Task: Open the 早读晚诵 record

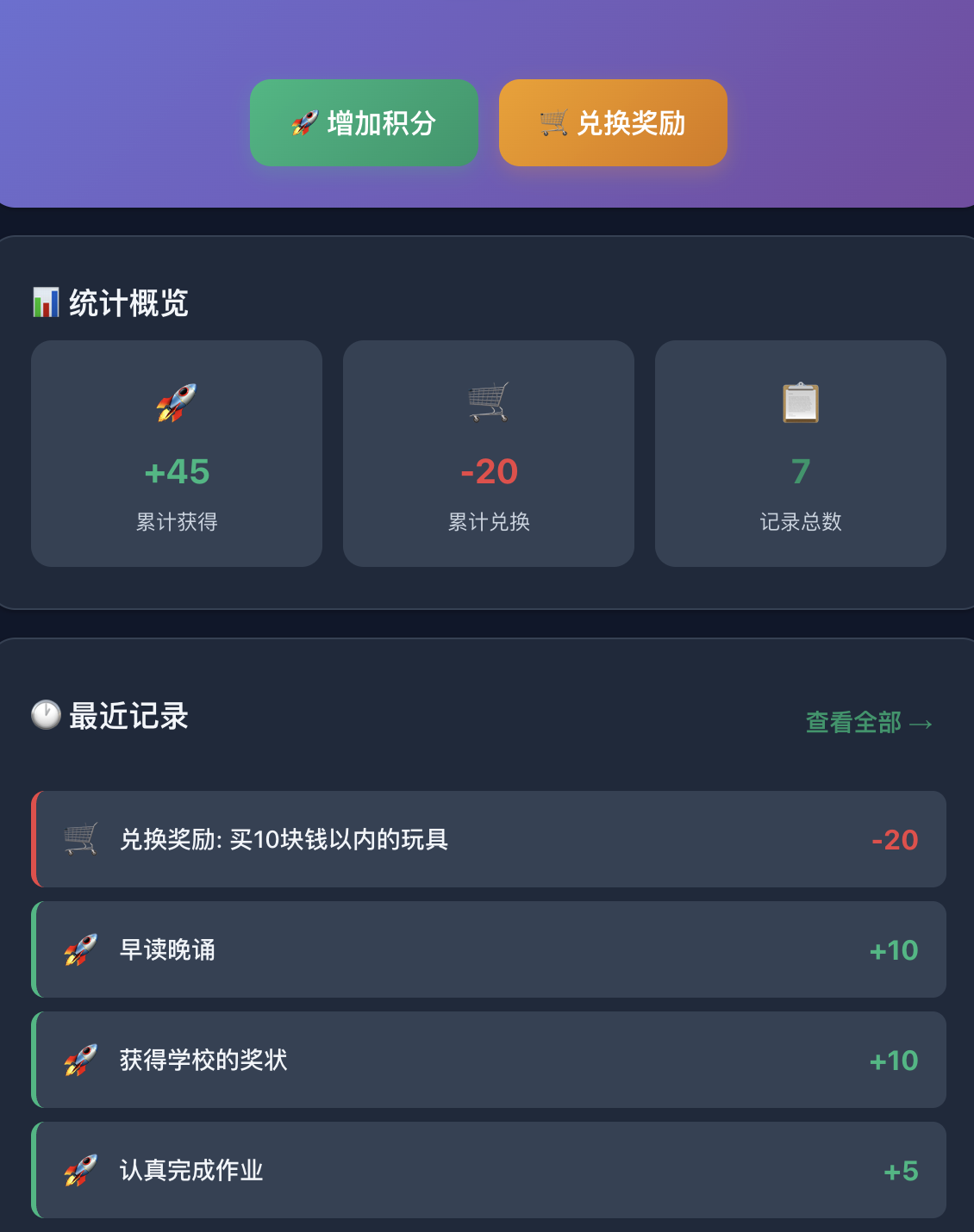Action: point(489,949)
